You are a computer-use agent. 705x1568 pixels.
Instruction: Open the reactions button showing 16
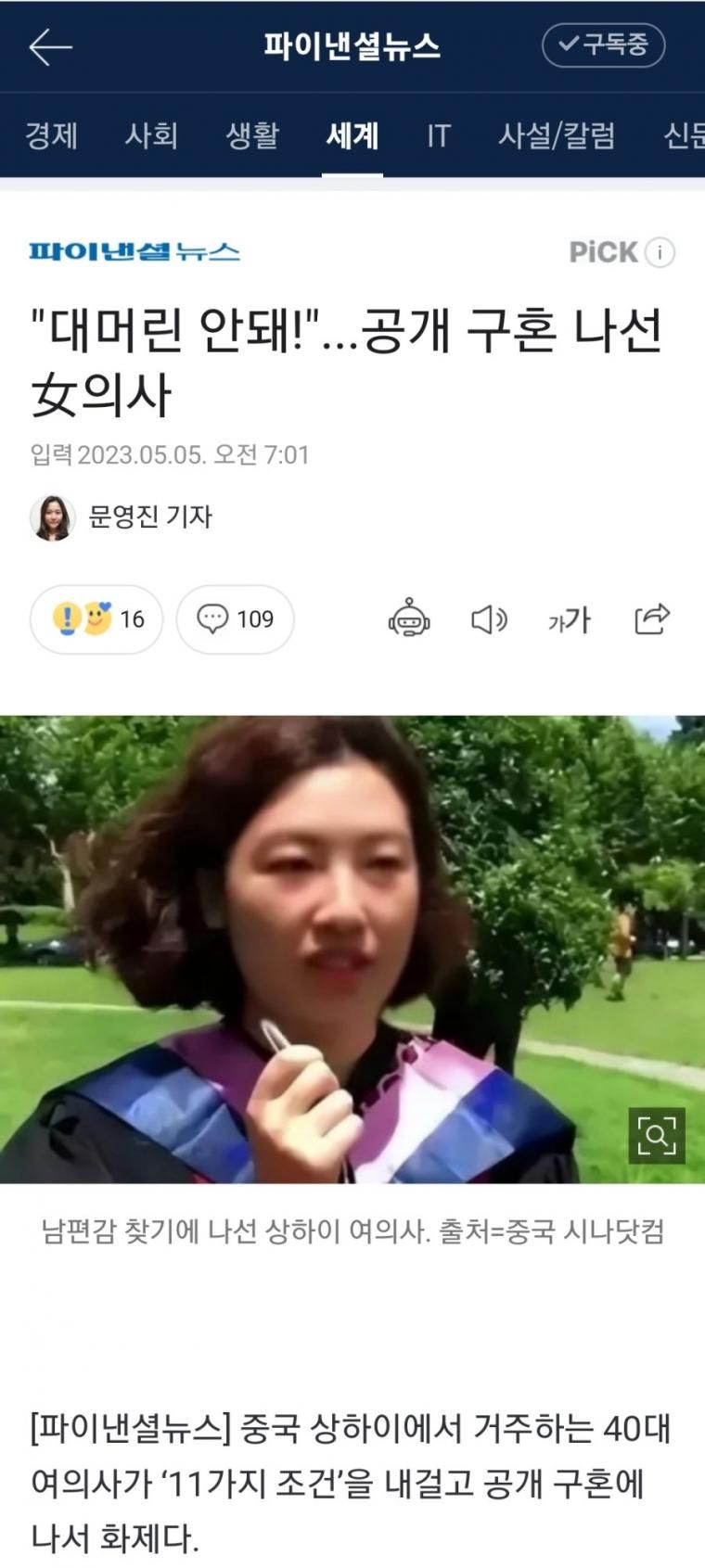tap(96, 618)
